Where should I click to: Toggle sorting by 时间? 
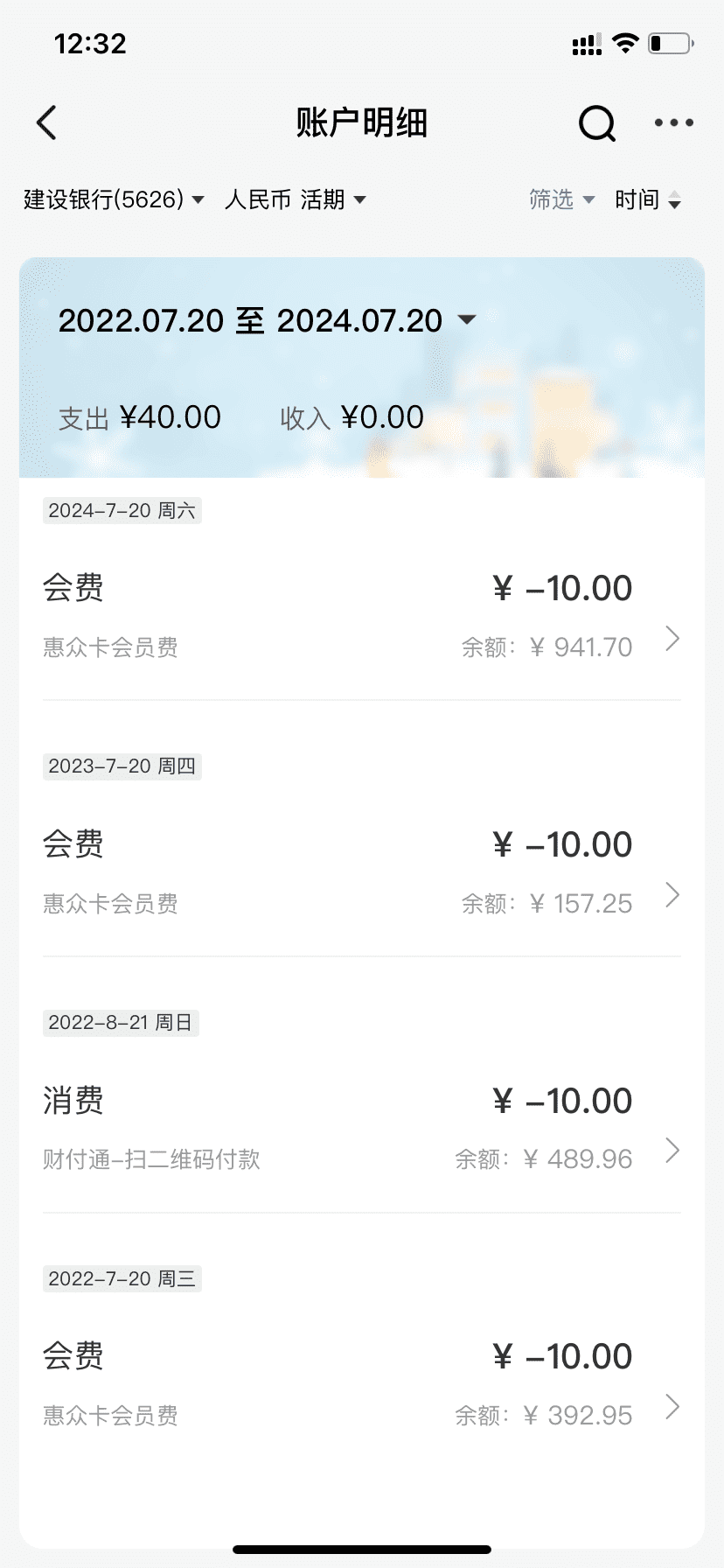pyautogui.click(x=647, y=199)
